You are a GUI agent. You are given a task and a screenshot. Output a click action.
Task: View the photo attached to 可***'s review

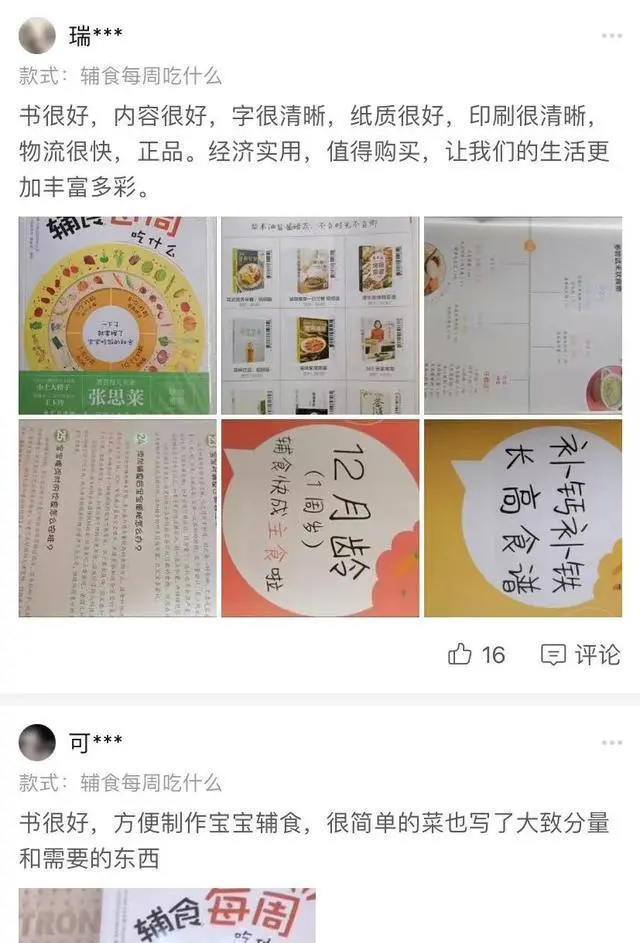(x=167, y=914)
